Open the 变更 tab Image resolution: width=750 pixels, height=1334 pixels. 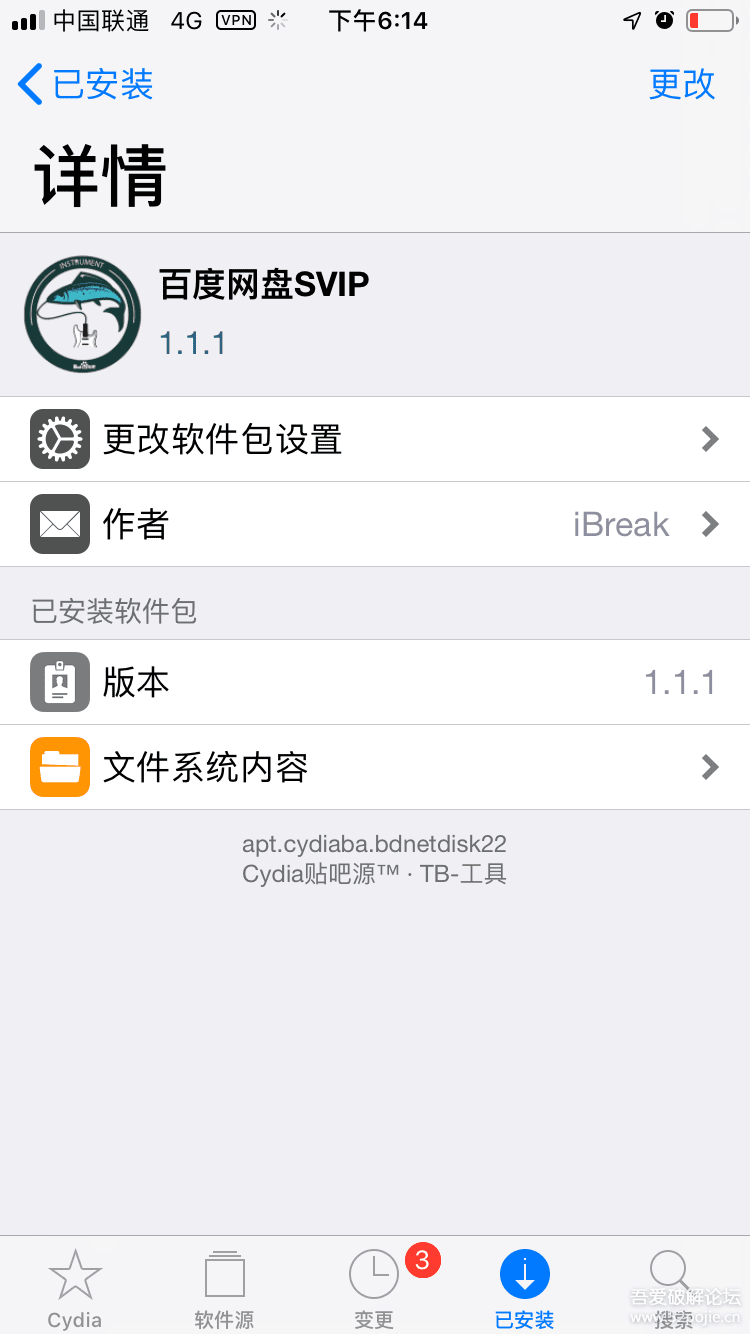point(374,1288)
